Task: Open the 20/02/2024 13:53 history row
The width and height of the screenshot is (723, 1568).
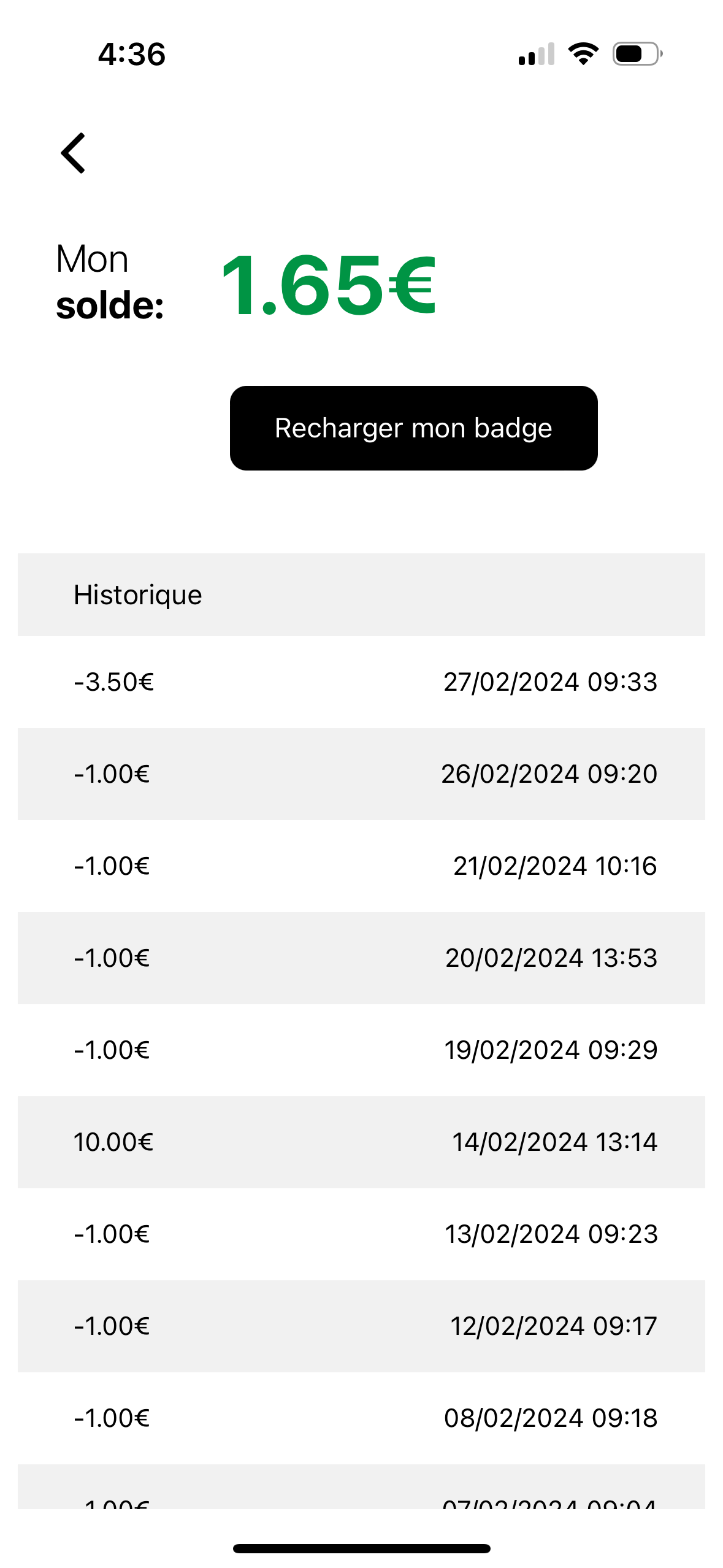Action: coord(361,958)
